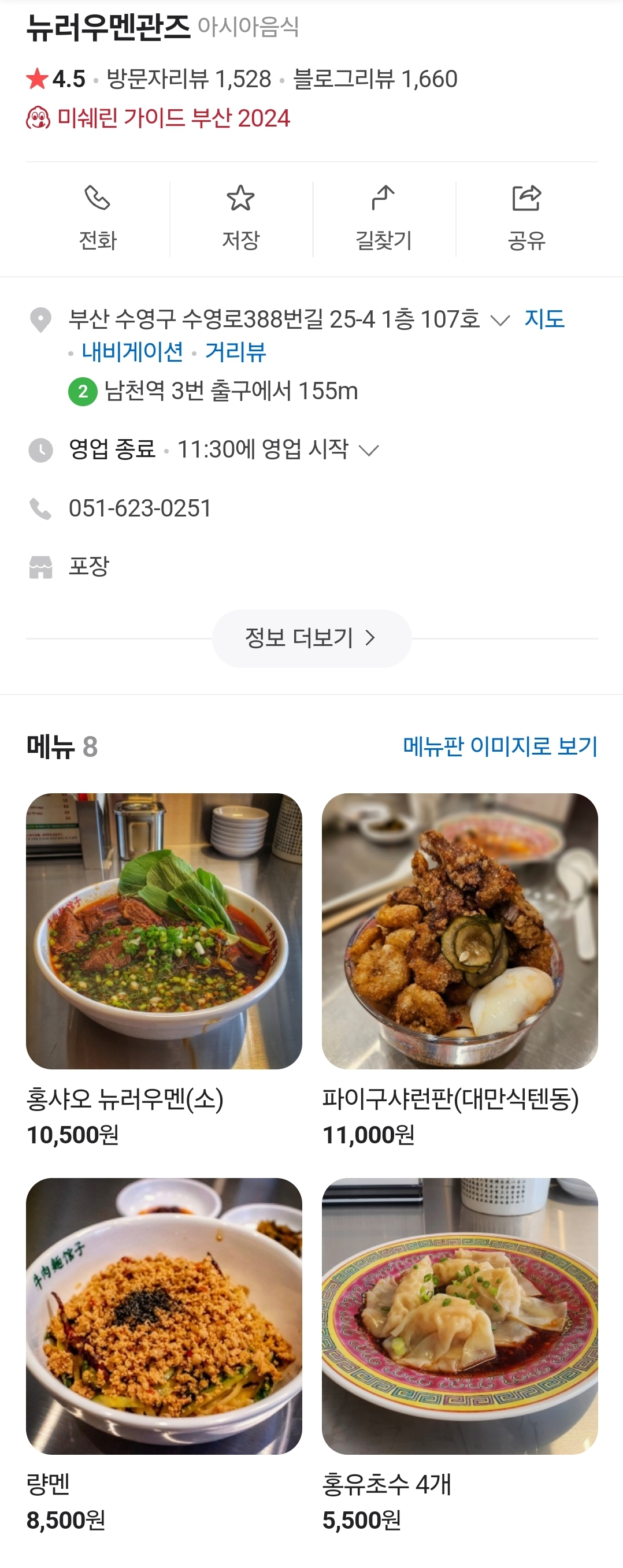Dial phone number 051-623-0251

tap(140, 508)
